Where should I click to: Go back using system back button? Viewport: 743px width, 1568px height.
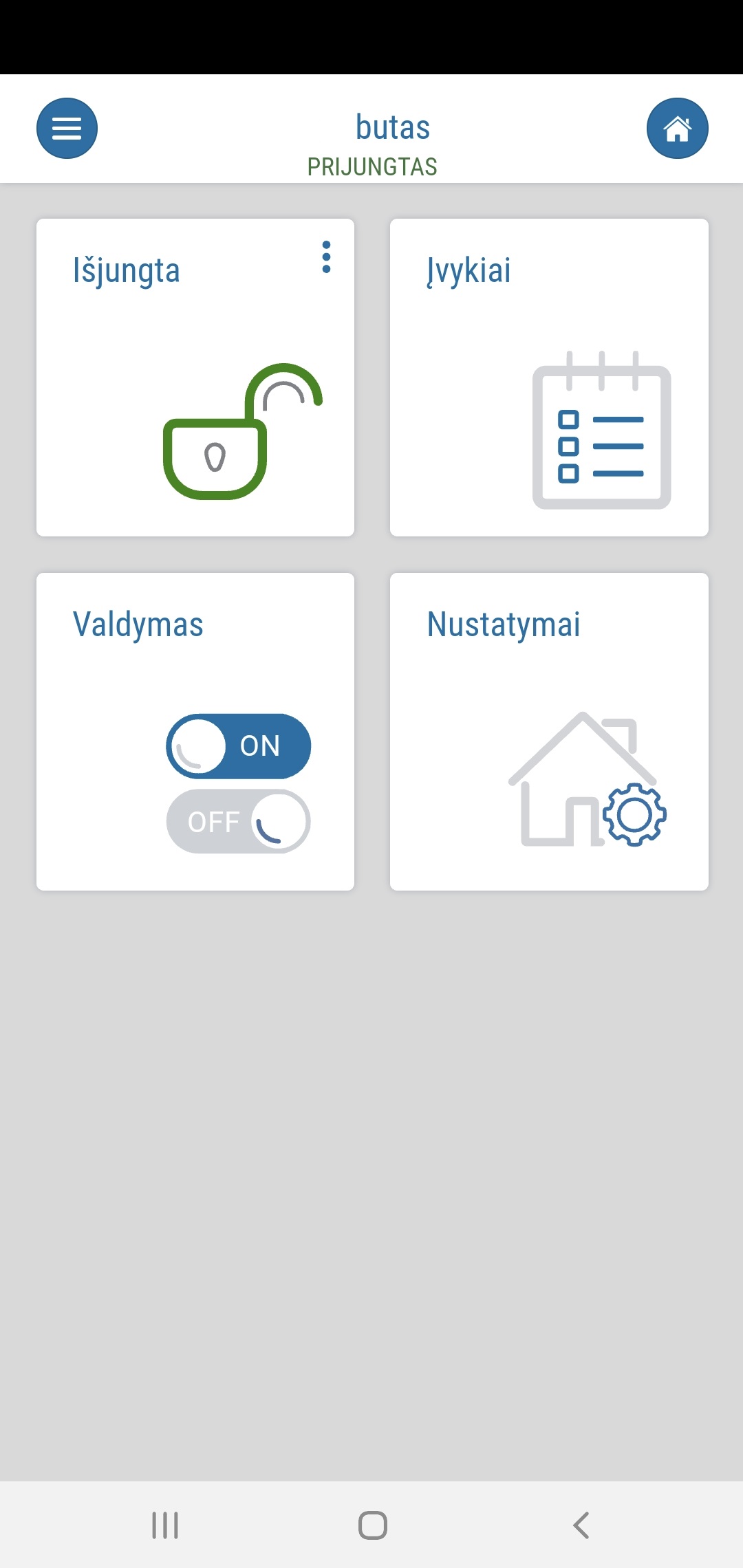coord(581,1525)
